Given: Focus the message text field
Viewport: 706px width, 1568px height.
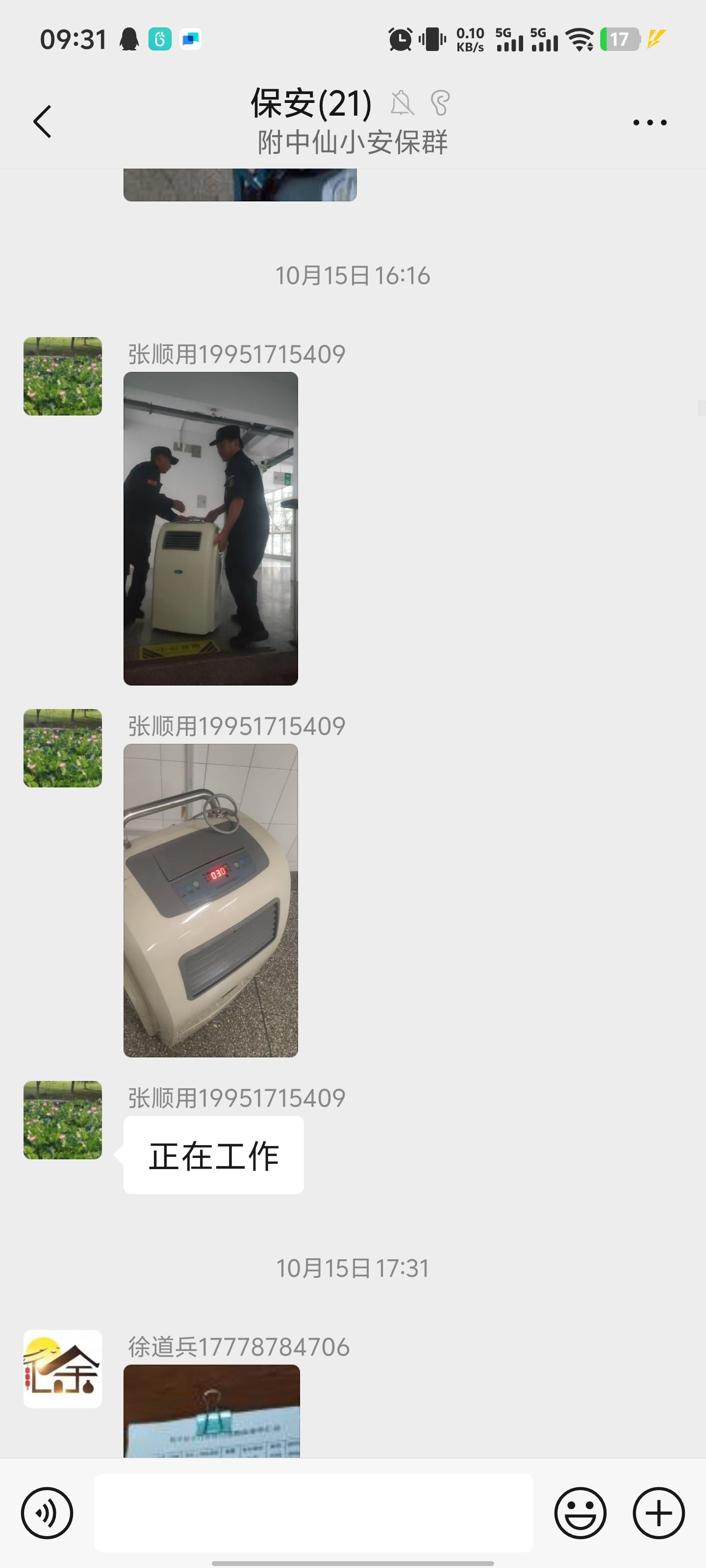Looking at the screenshot, I should pos(313,1513).
